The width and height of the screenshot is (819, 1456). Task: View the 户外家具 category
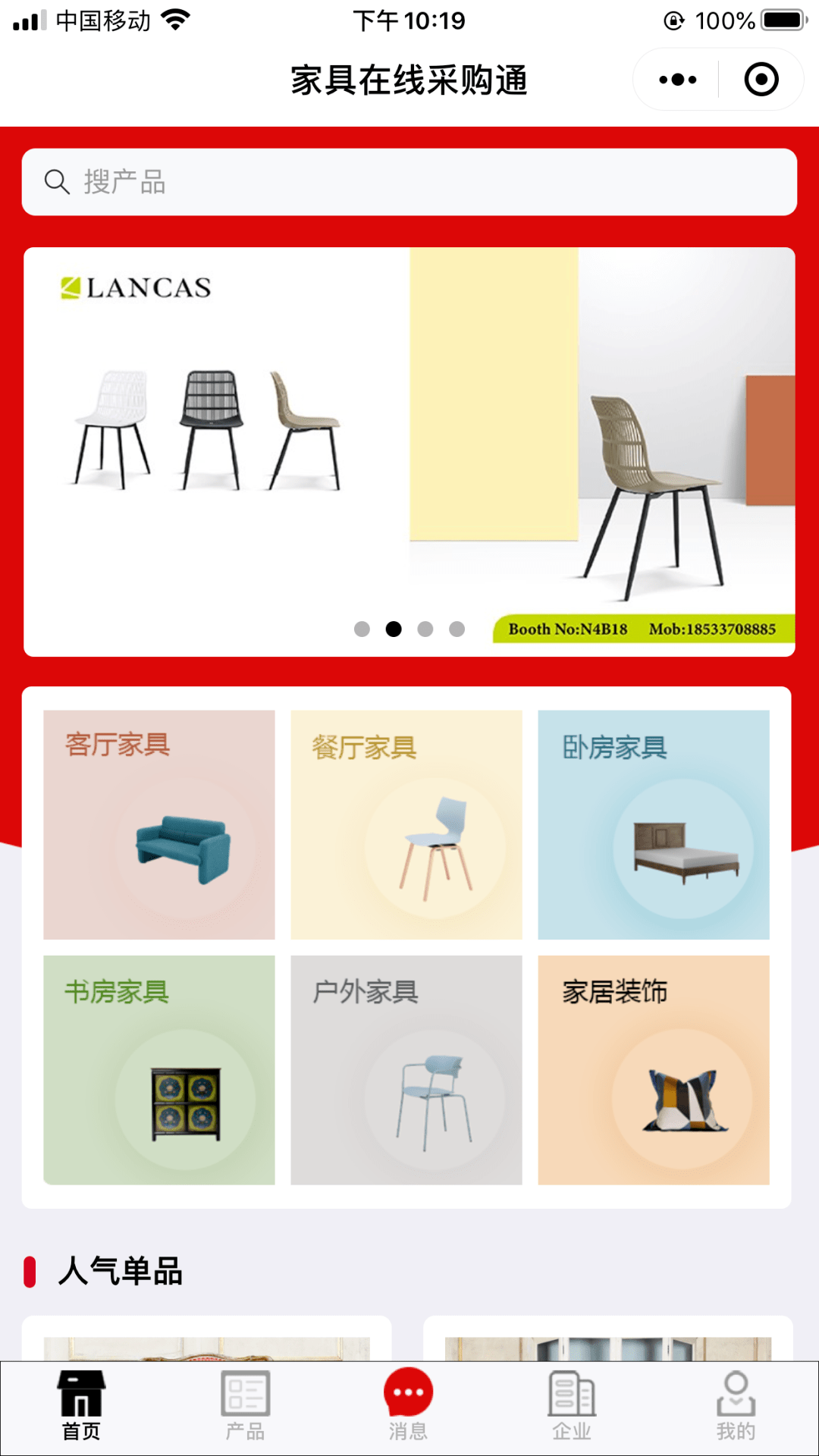click(x=406, y=1069)
